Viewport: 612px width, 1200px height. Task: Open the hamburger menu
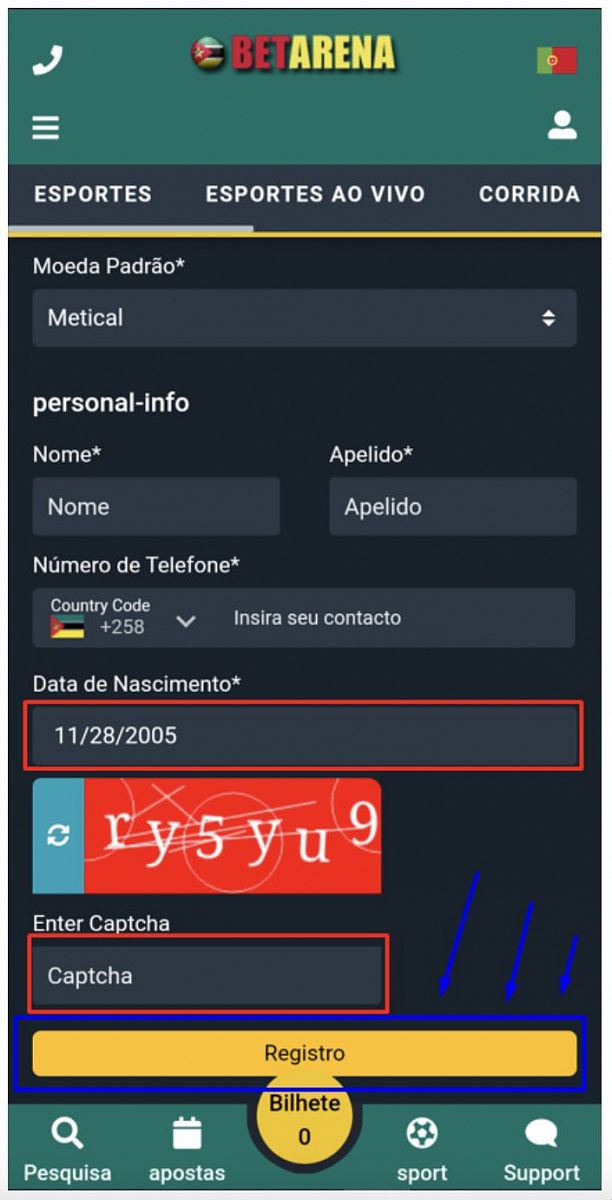click(x=46, y=128)
